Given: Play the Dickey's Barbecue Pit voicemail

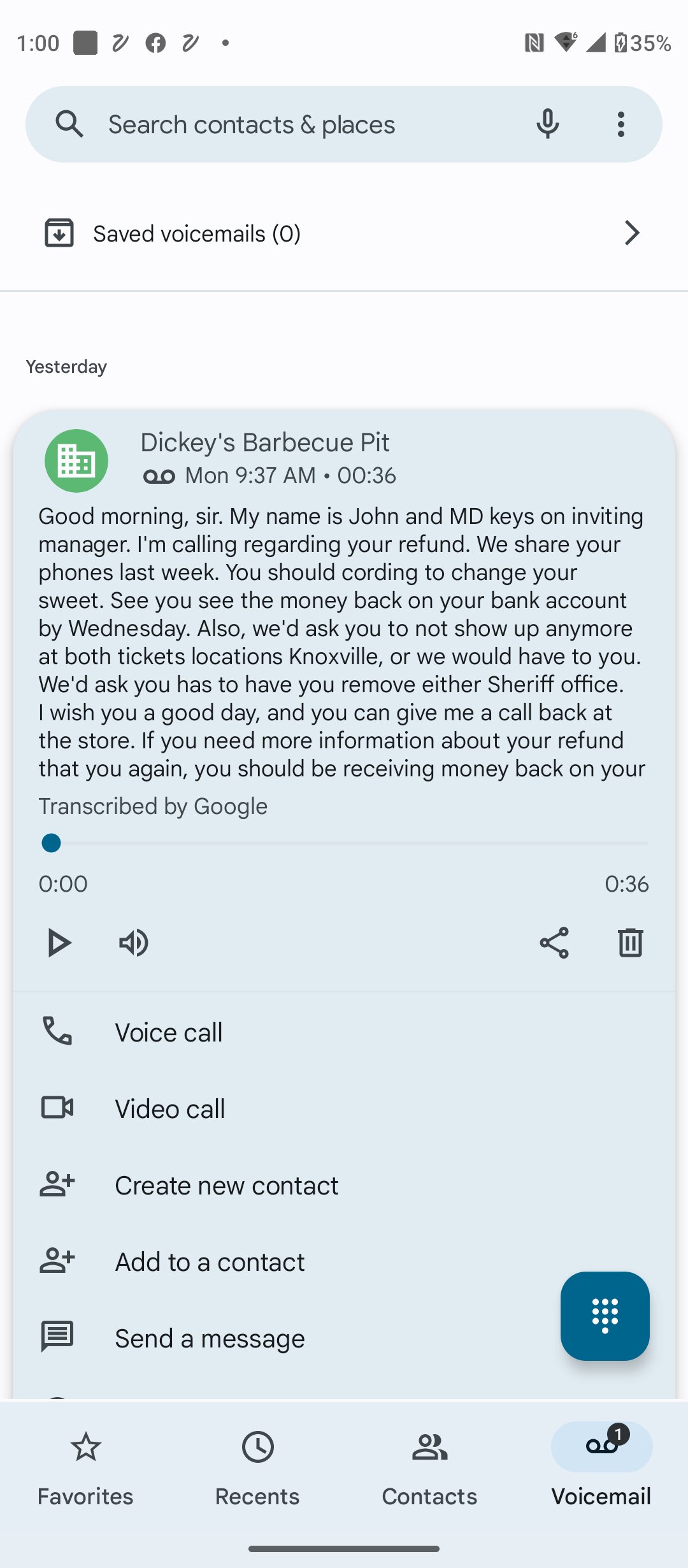Looking at the screenshot, I should [59, 943].
